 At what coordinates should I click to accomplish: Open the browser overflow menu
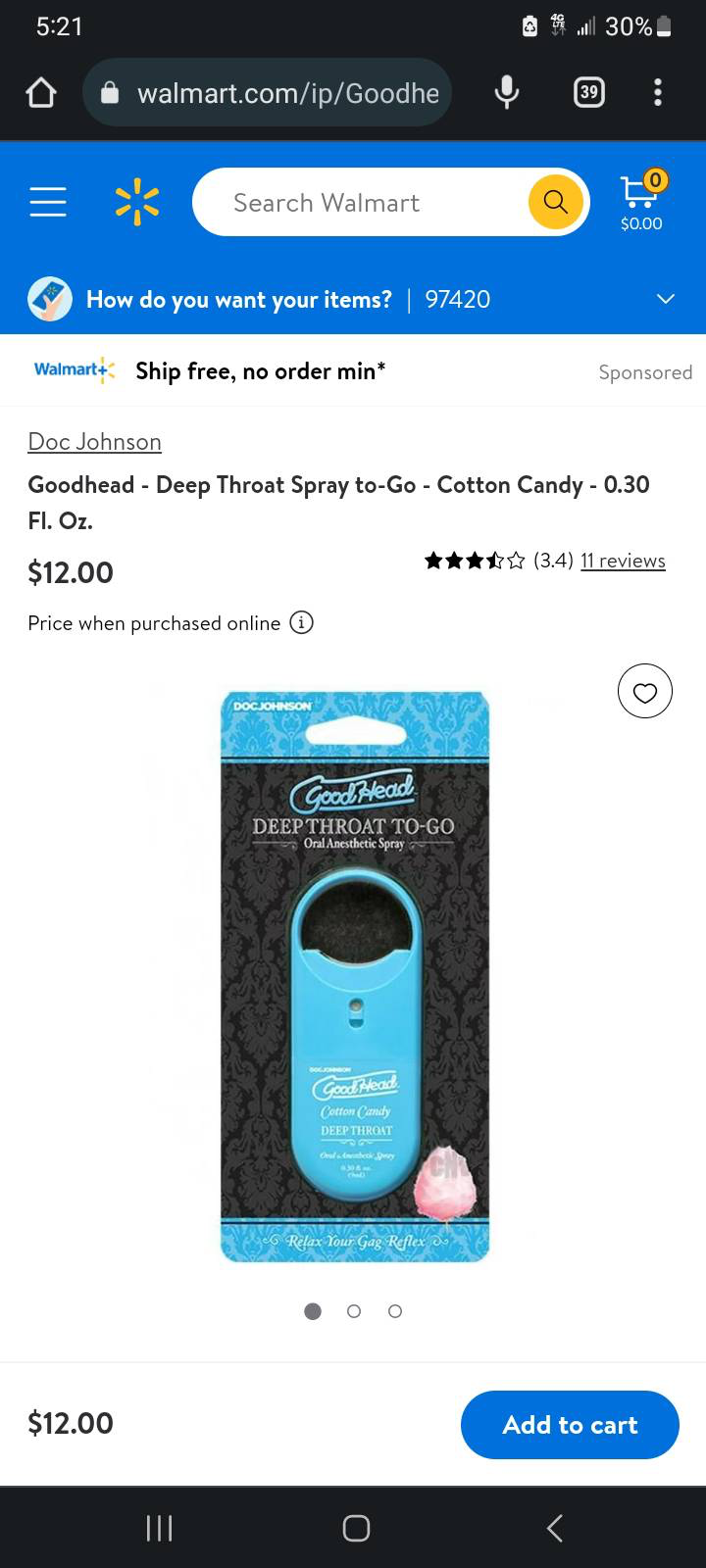(x=658, y=93)
